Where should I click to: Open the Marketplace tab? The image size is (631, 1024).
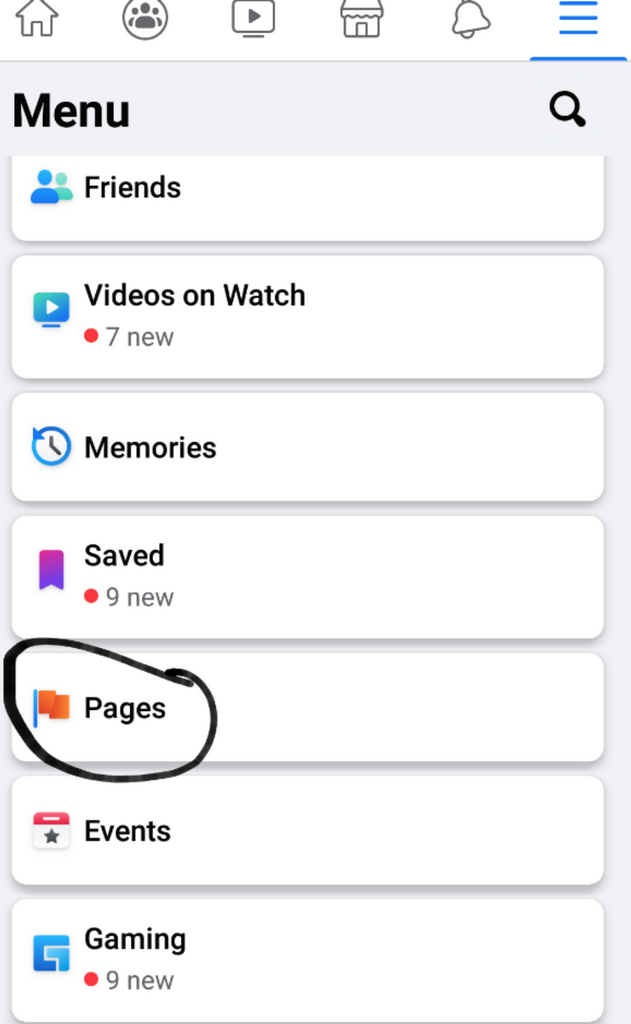pos(361,18)
